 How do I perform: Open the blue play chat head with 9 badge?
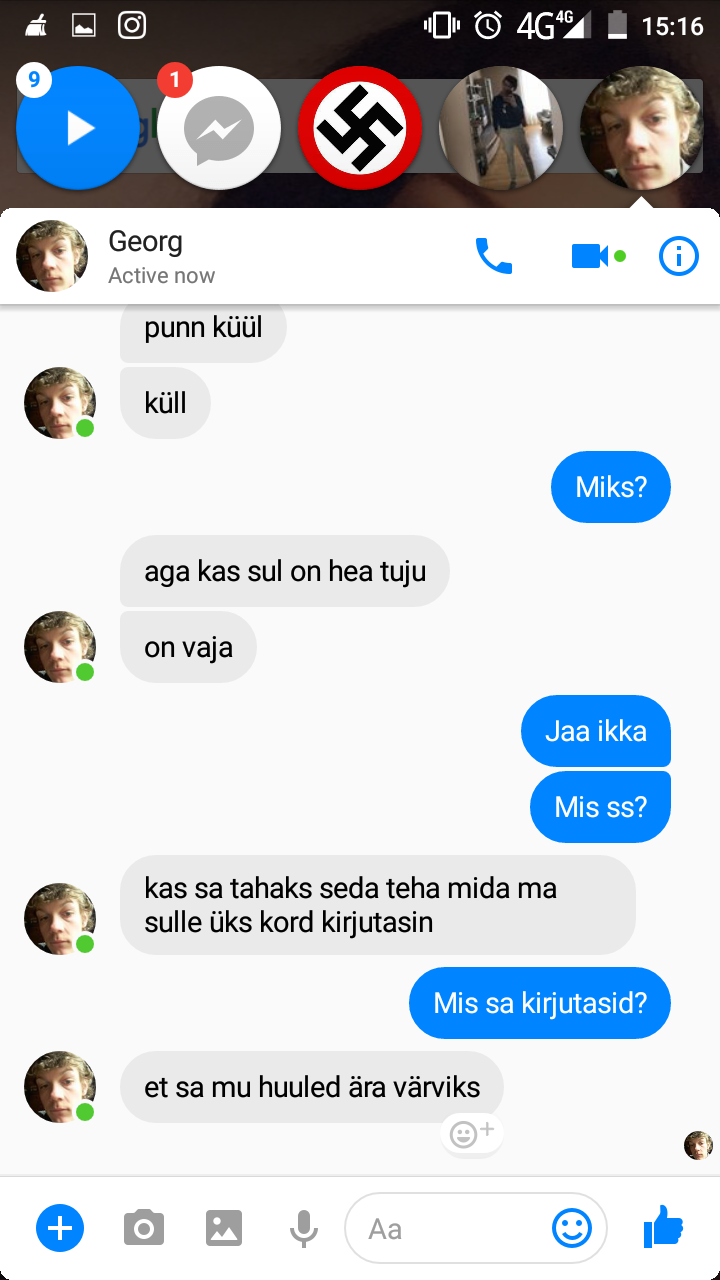point(78,128)
